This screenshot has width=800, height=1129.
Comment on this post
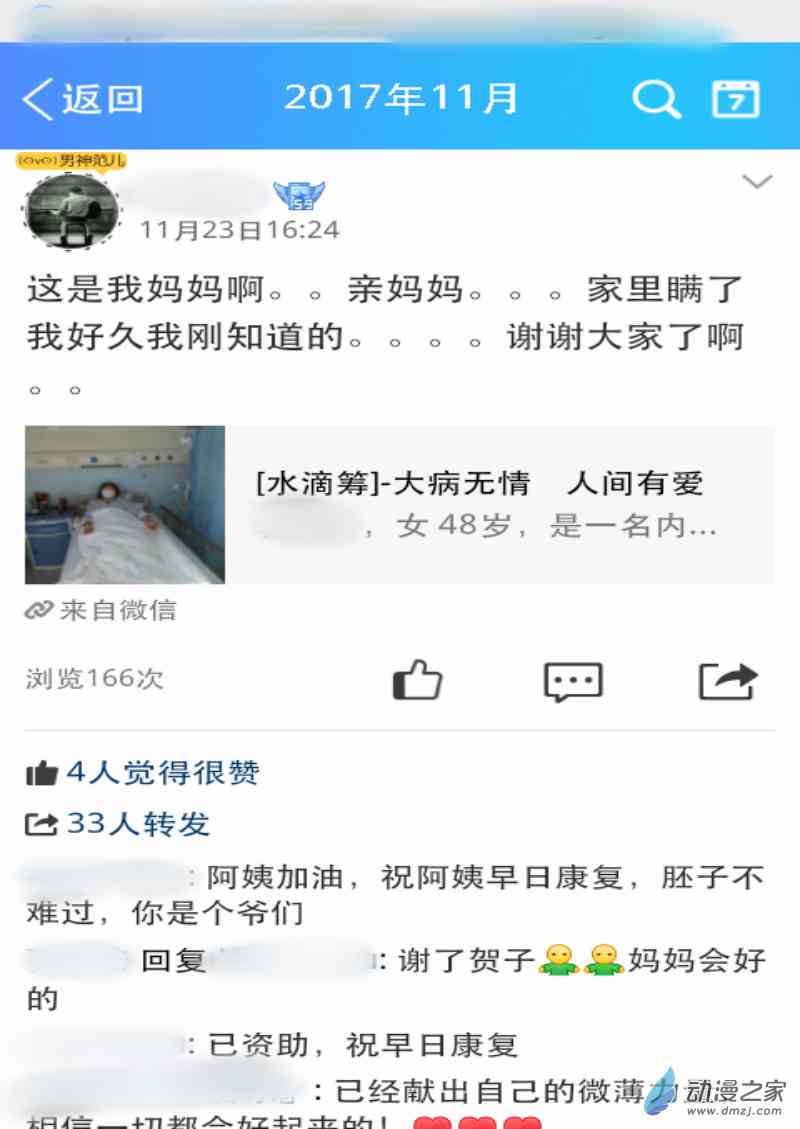point(573,681)
